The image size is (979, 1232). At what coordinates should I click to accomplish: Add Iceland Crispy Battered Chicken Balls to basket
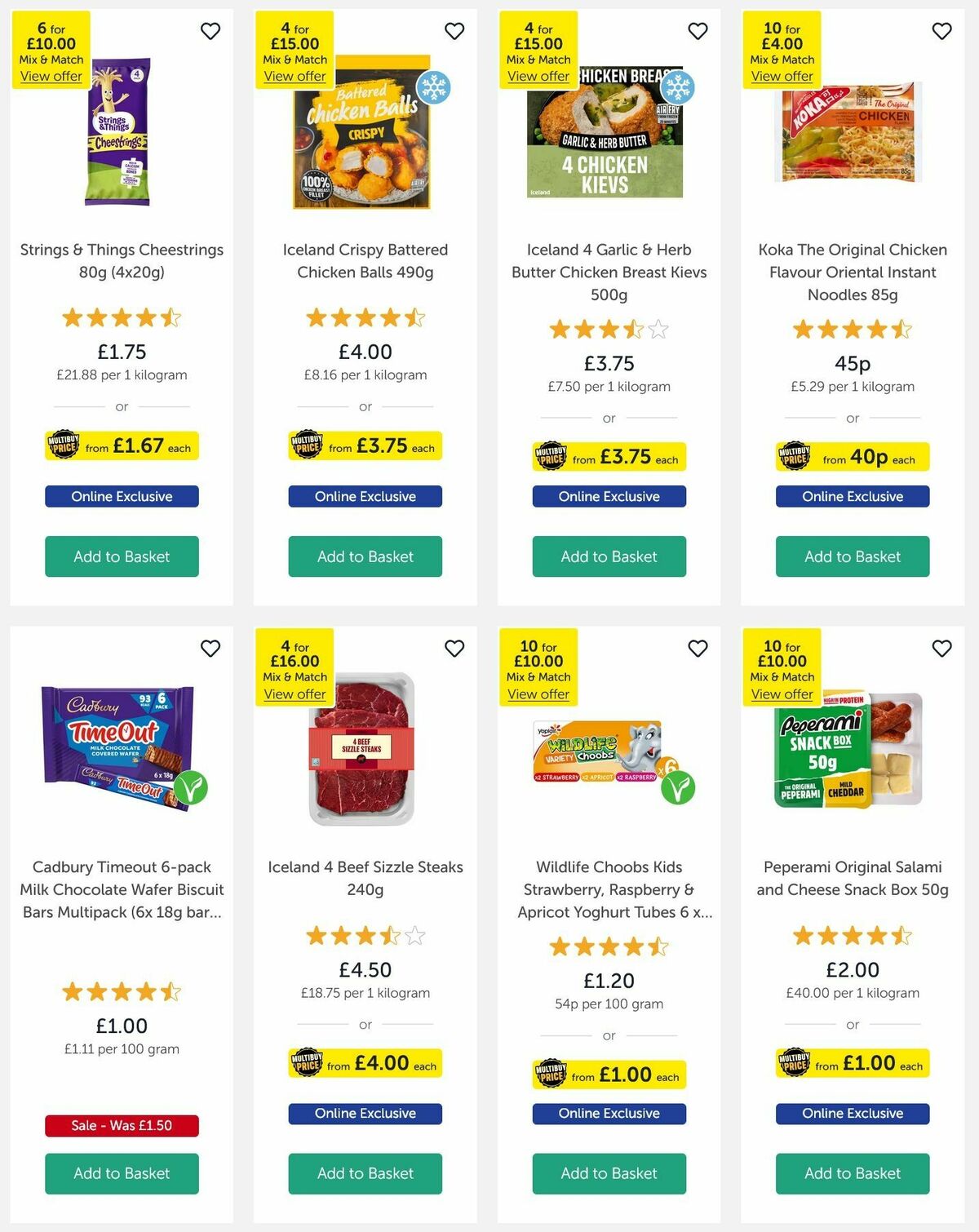[x=365, y=556]
